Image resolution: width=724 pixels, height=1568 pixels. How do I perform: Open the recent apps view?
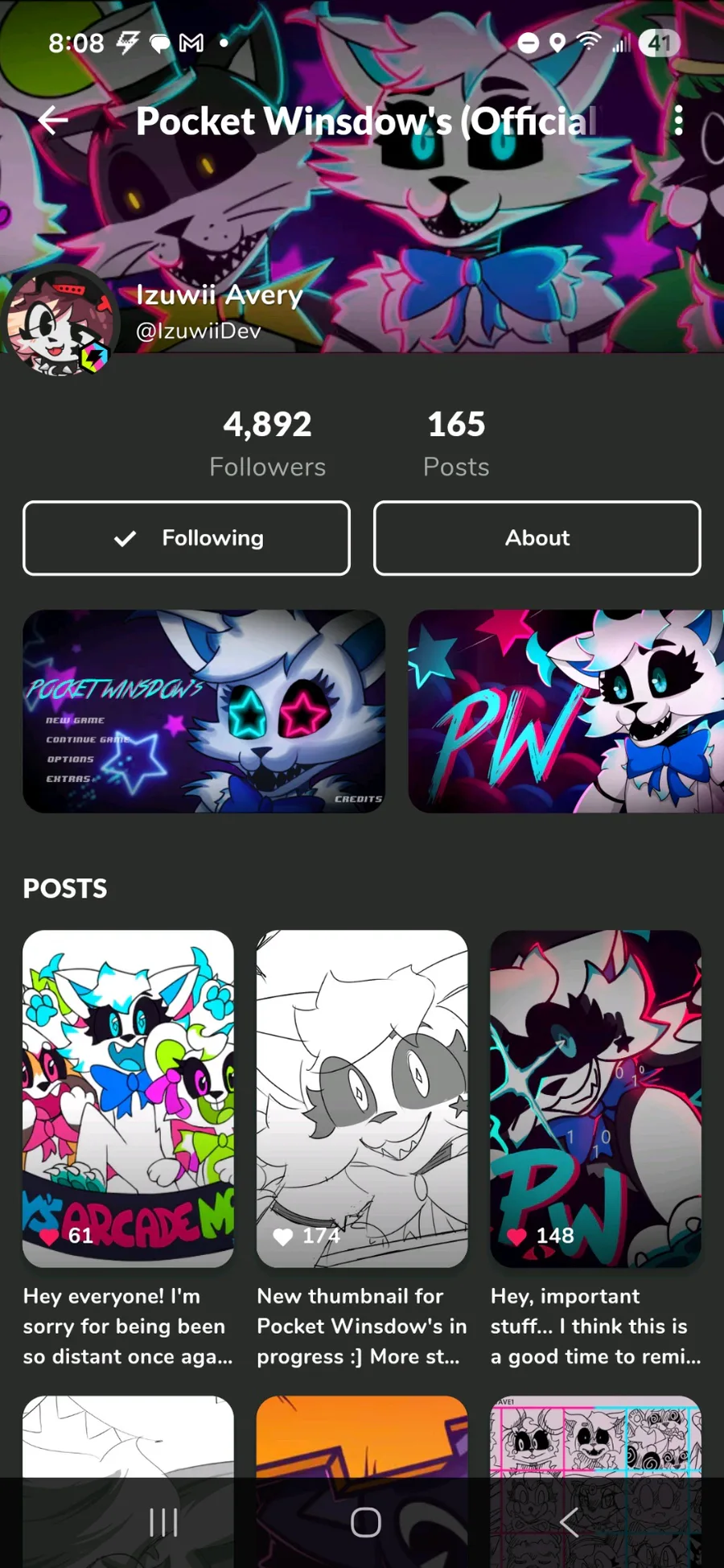click(x=163, y=1521)
